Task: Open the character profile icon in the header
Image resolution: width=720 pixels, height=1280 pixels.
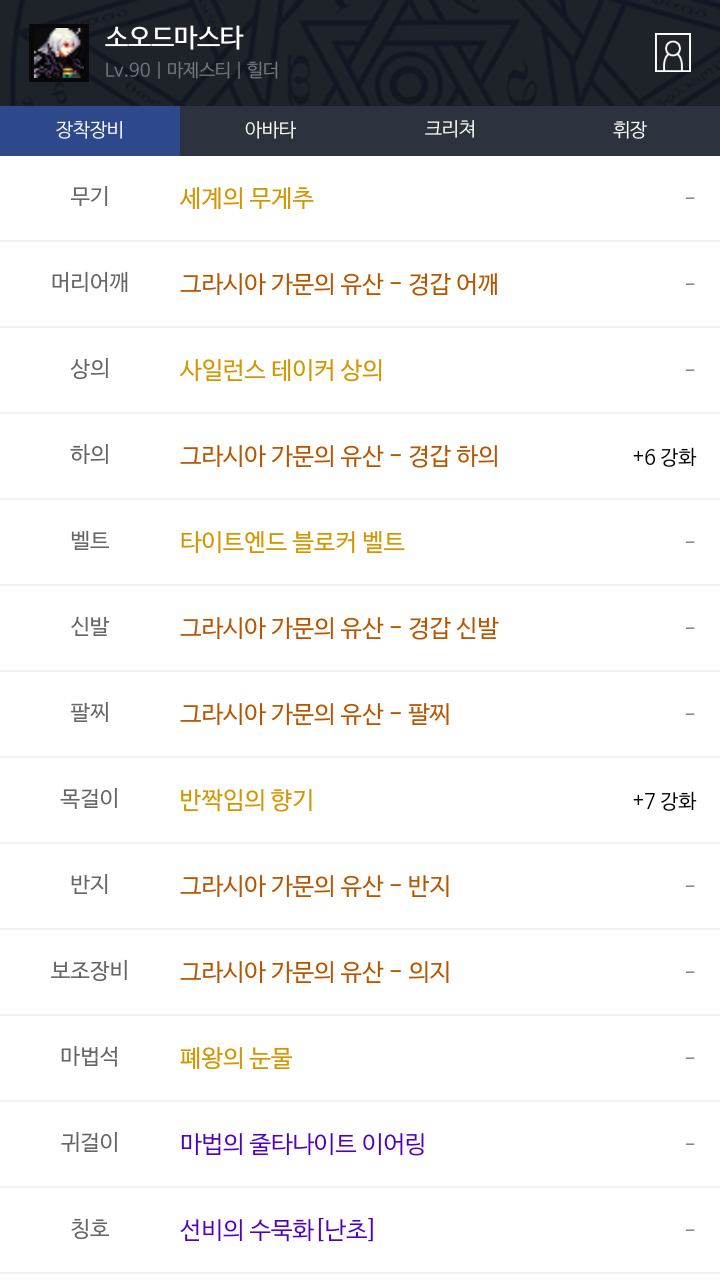Action: pyautogui.click(x=673, y=53)
